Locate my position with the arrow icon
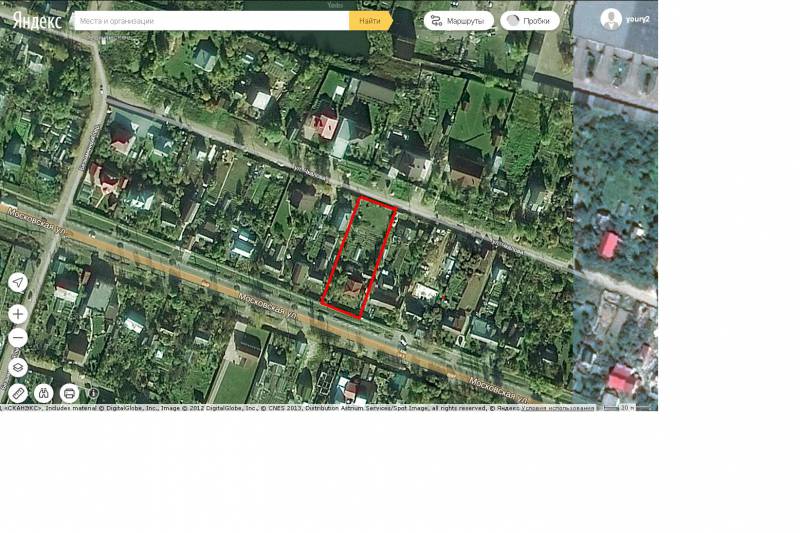The image size is (800, 533). coord(18,283)
